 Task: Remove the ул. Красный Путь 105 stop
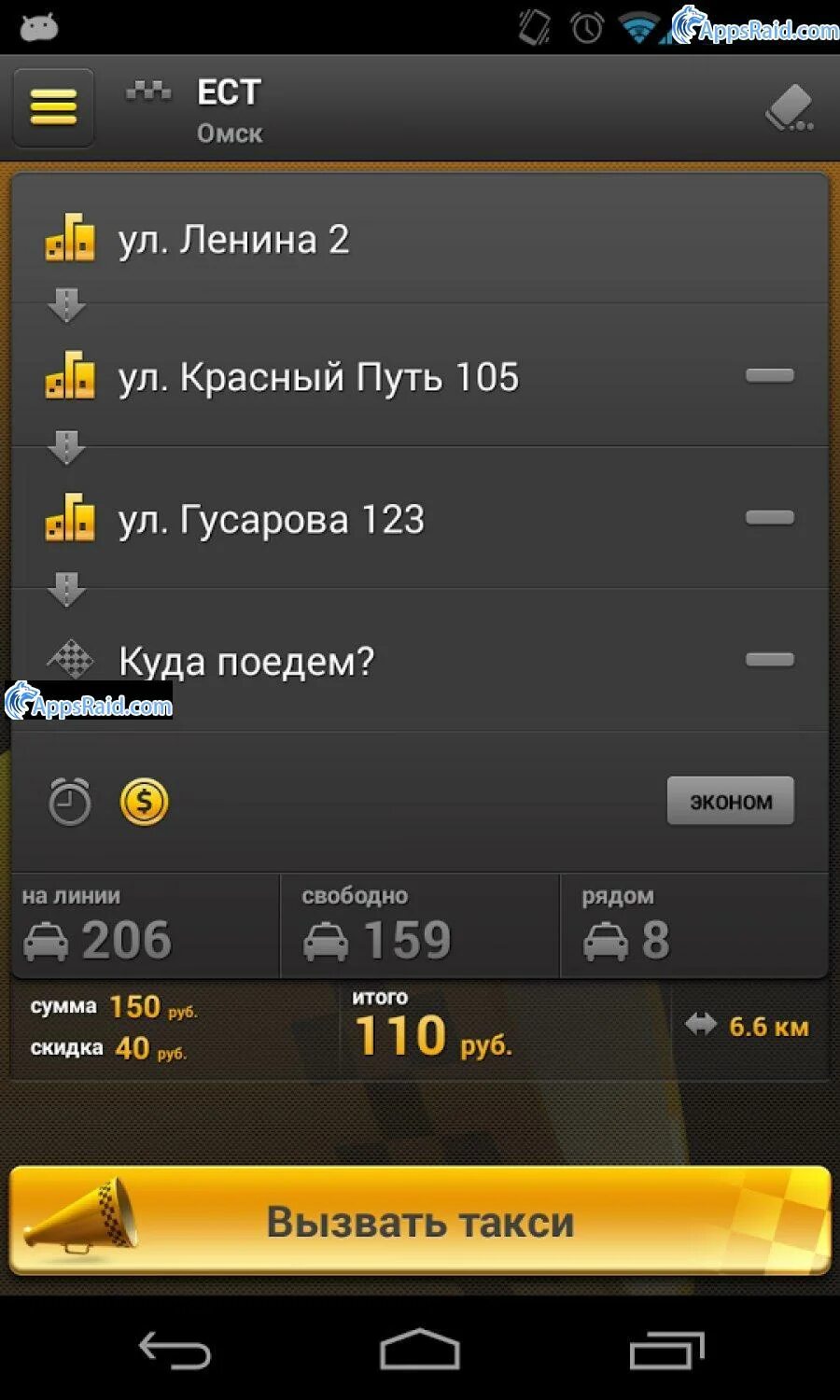coord(769,375)
